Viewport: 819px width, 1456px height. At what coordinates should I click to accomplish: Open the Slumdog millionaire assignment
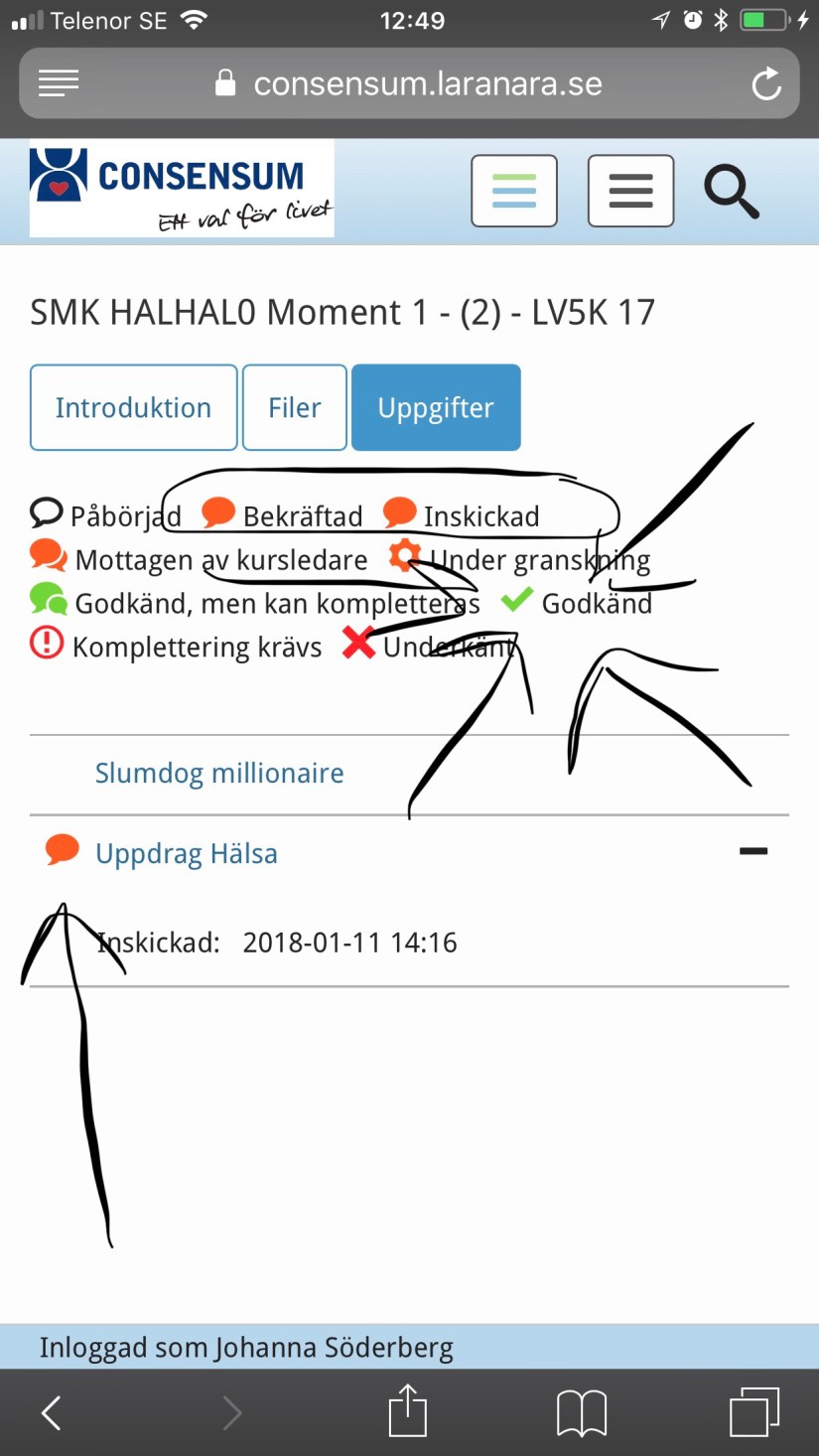(219, 774)
